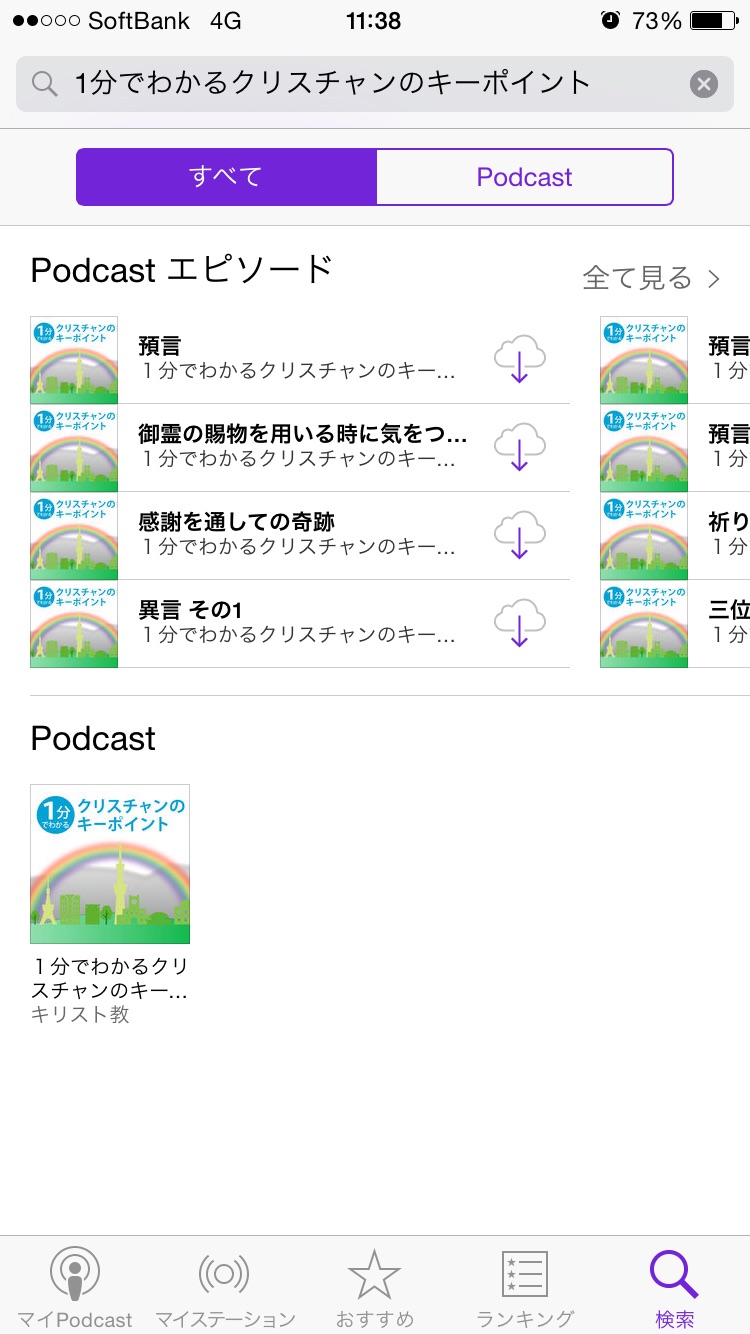Screen dimensions: 750x1334
Task: Select the 検索 tab
Action: (674, 1288)
